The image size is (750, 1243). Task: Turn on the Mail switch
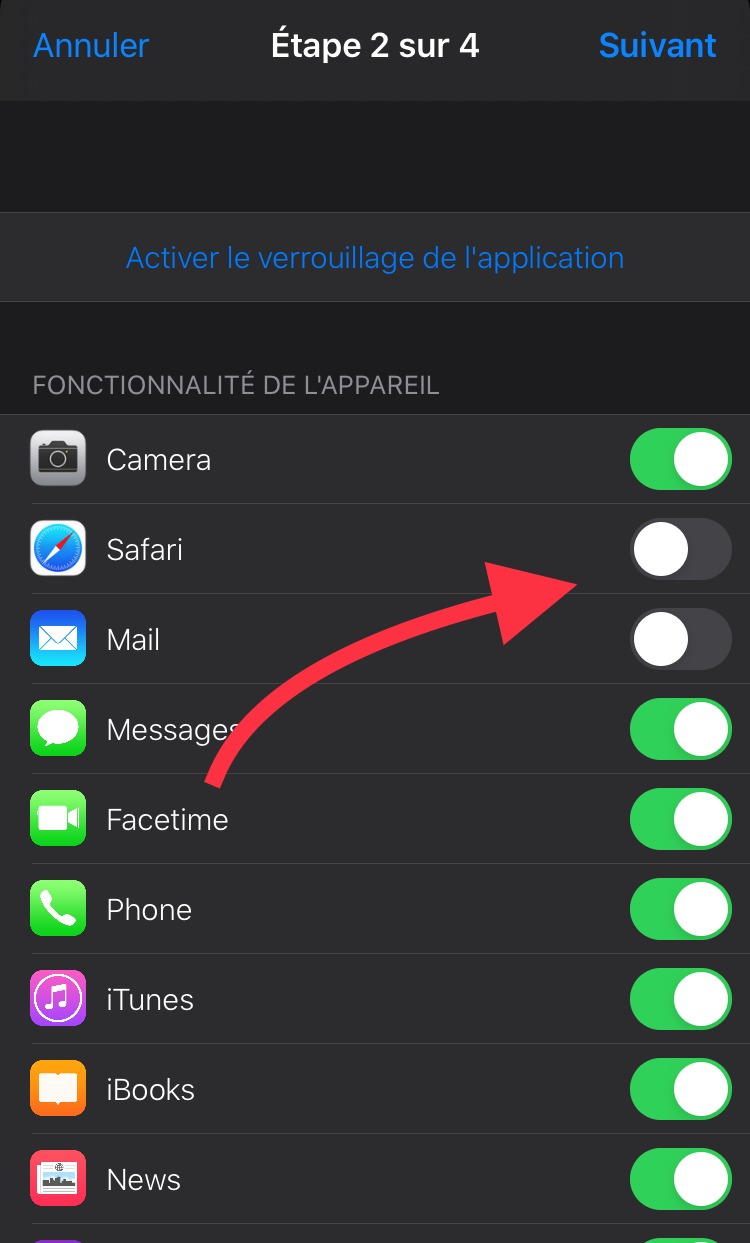[x=681, y=639]
